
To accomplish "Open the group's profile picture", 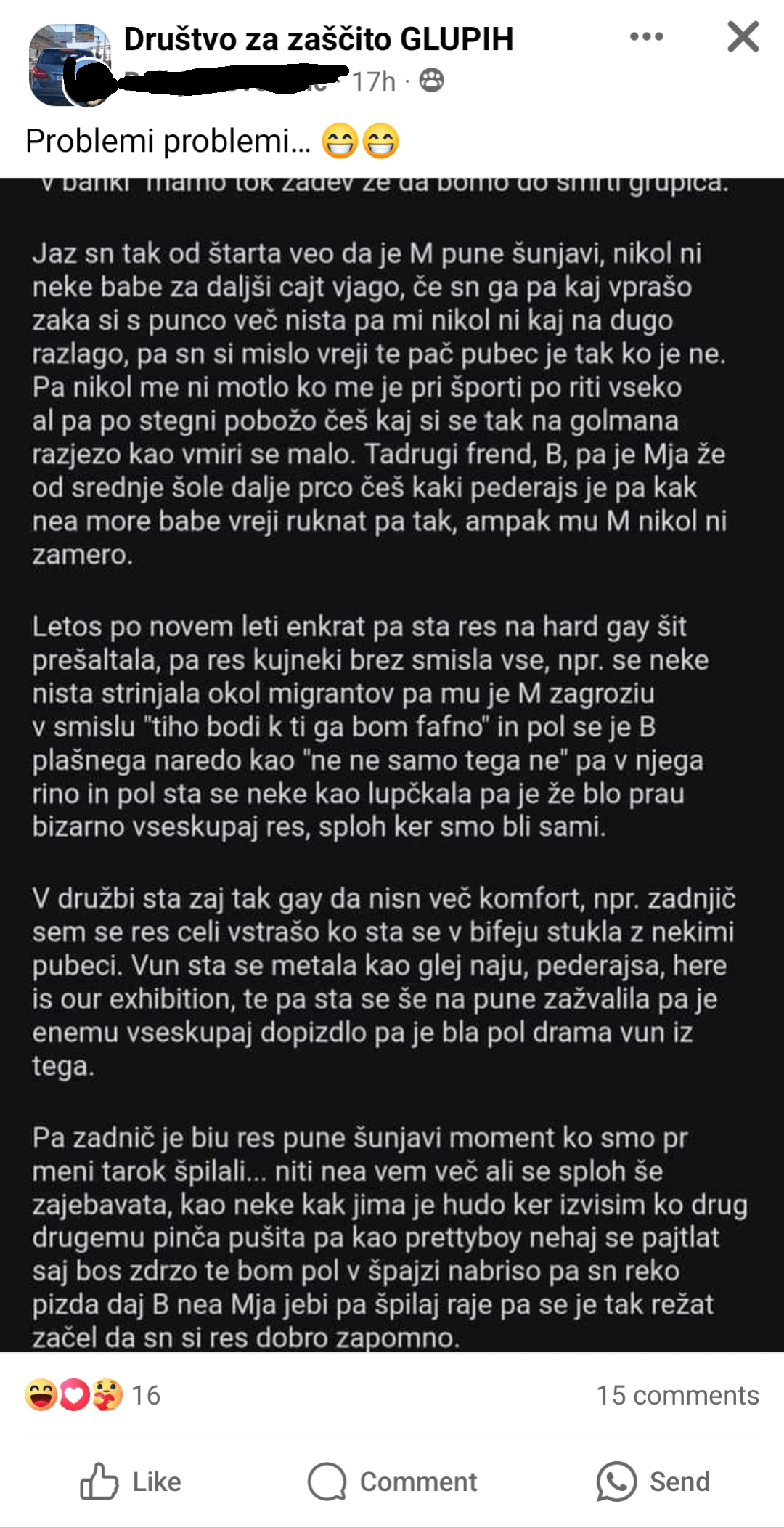I will 70,65.
